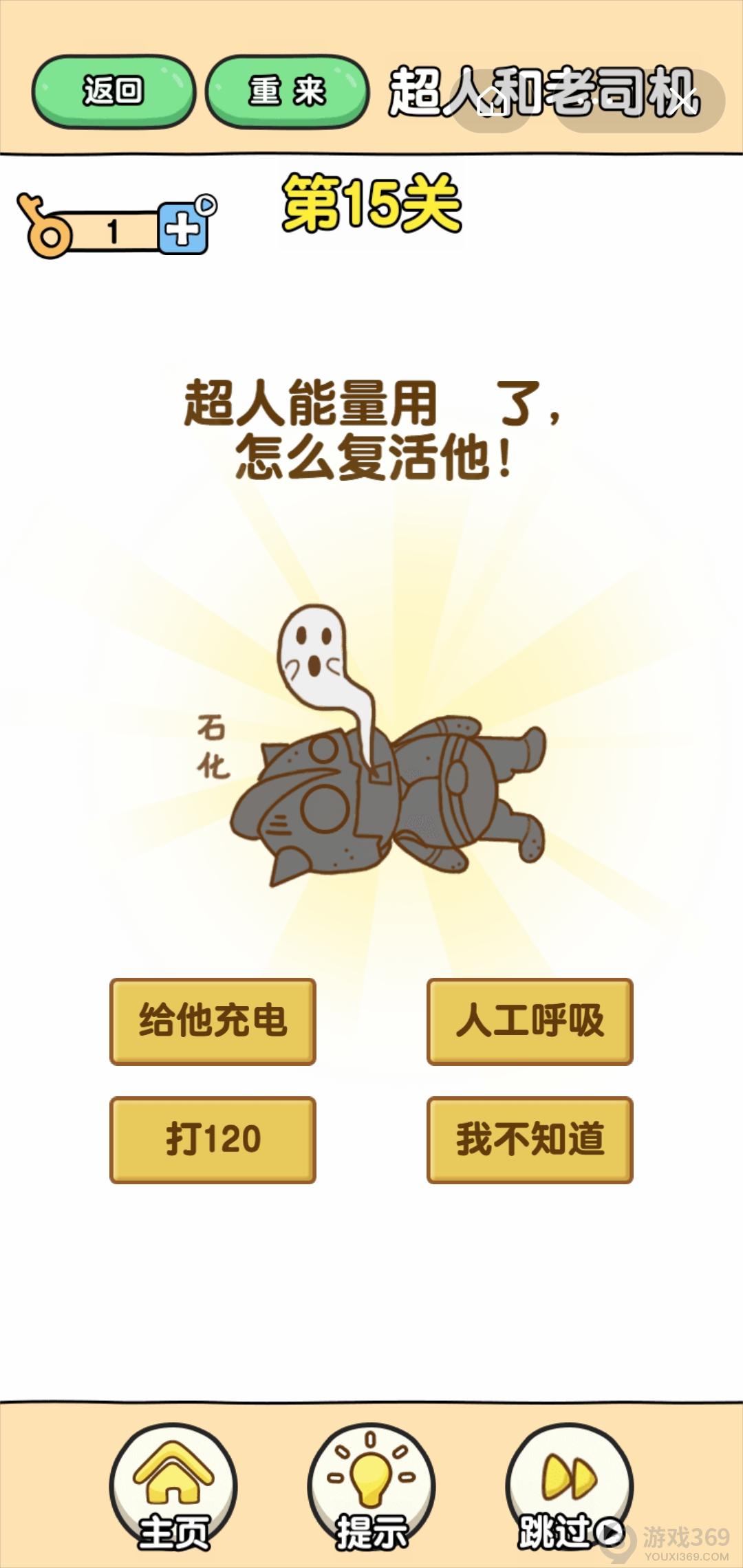
Task: Select the answer 人工呼吸
Action: click(x=530, y=1021)
